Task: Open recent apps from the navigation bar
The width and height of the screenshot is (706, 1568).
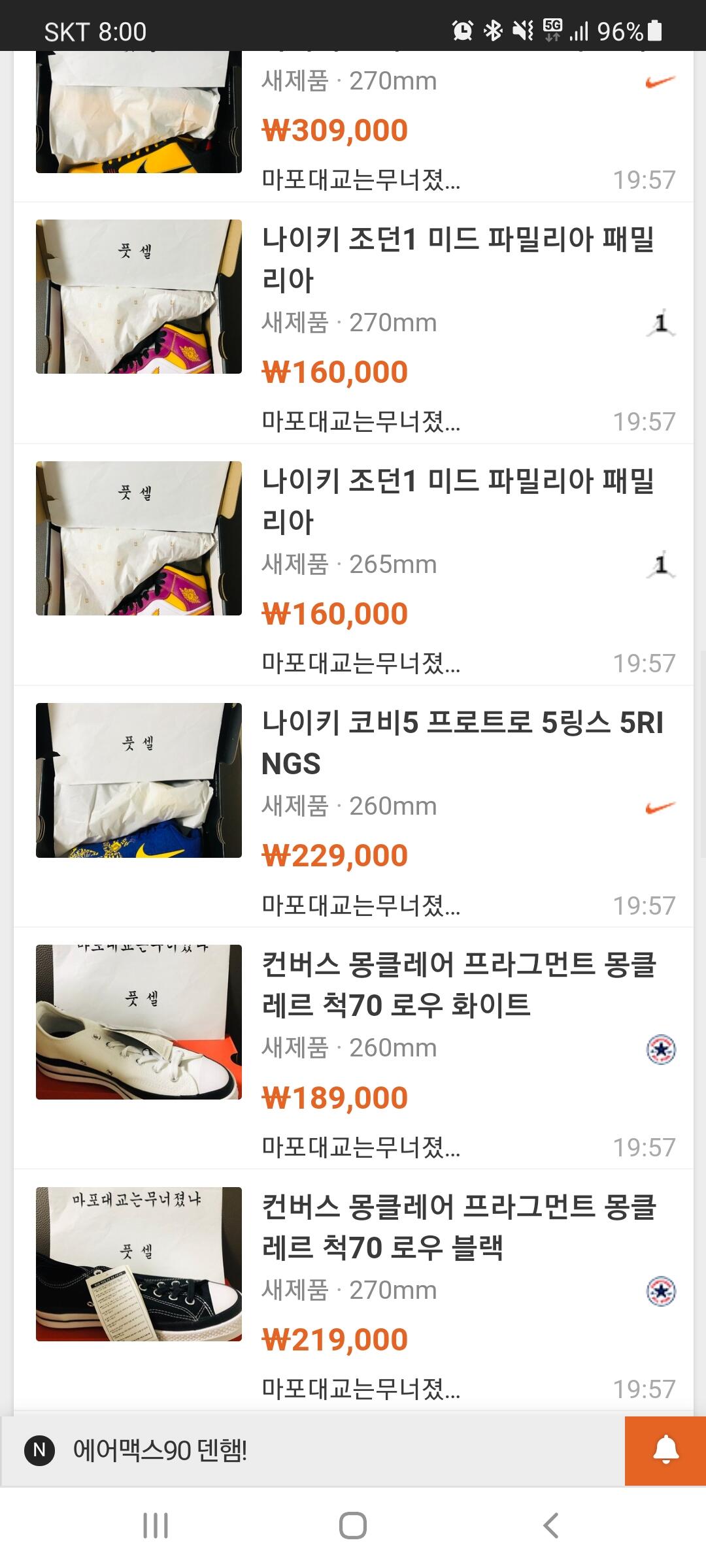Action: (156, 1526)
